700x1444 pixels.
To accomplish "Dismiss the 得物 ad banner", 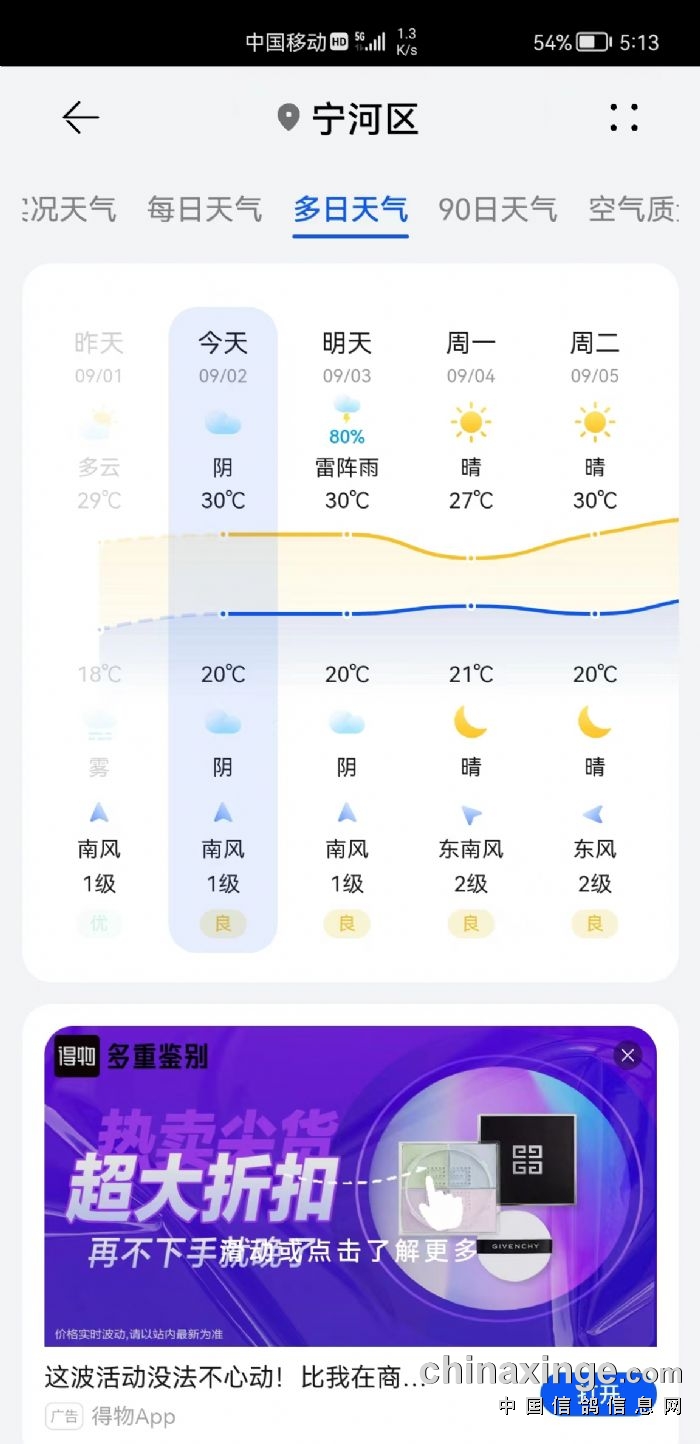I will 627,1055.
